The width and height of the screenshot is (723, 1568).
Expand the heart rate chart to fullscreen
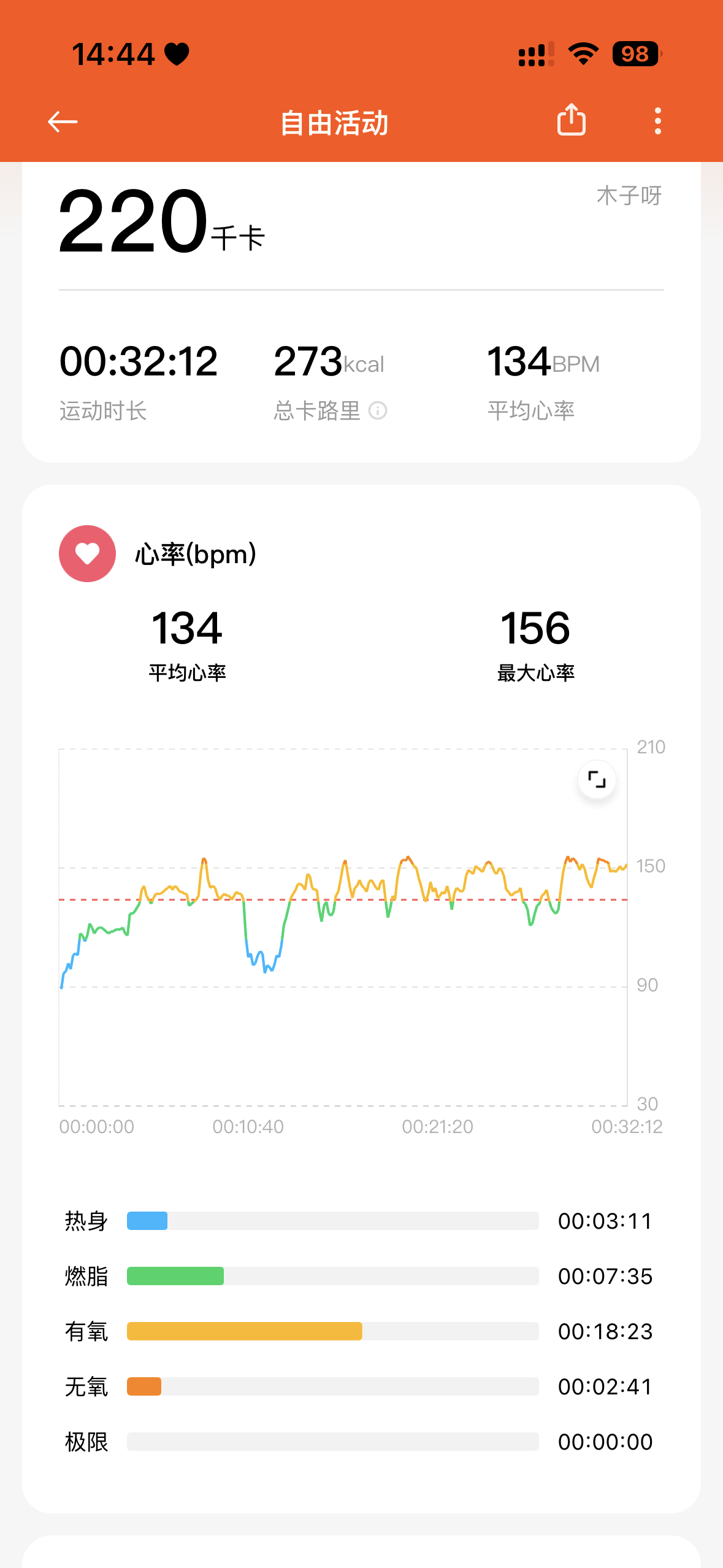click(x=597, y=780)
